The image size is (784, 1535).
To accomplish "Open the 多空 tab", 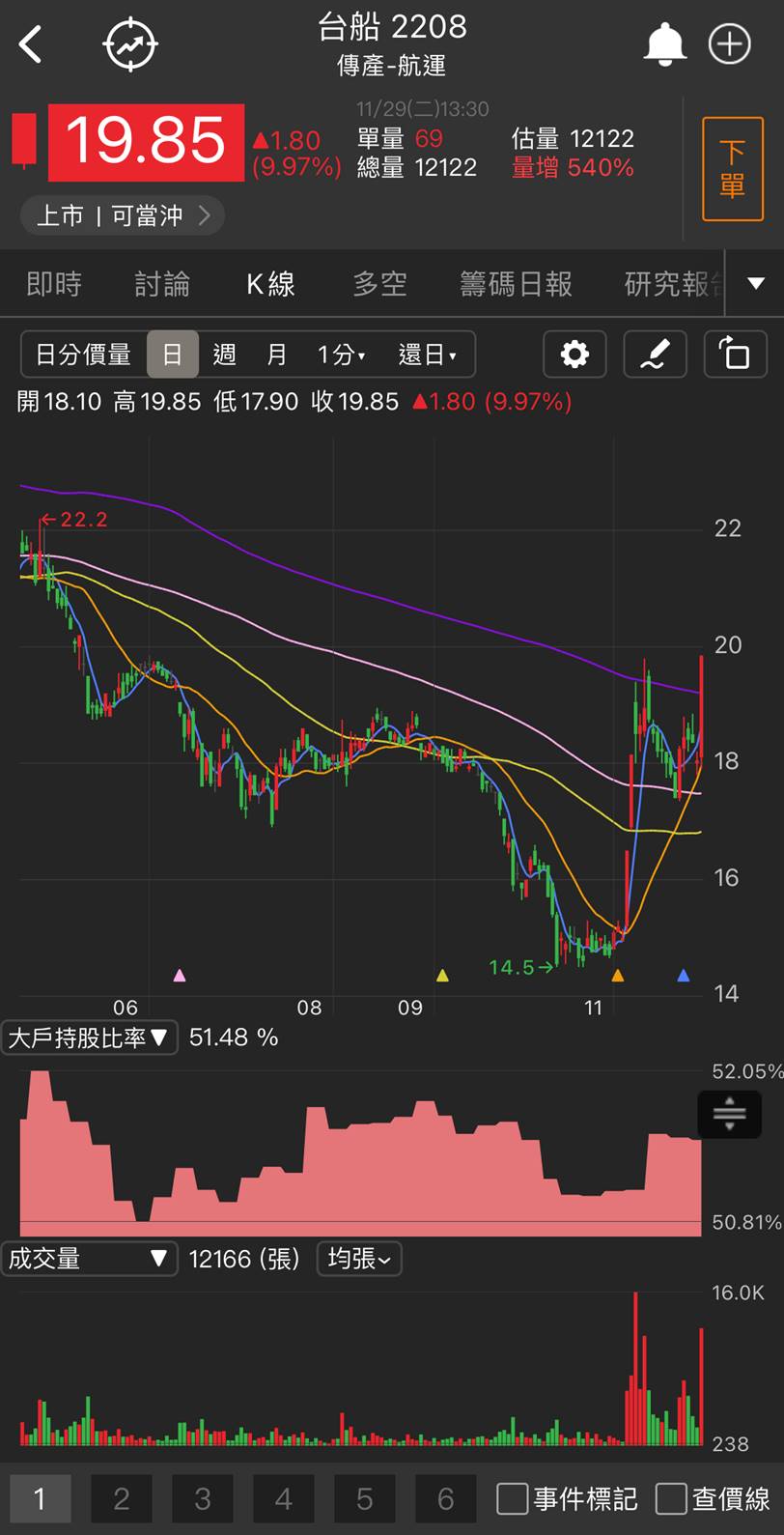I will point(379,284).
